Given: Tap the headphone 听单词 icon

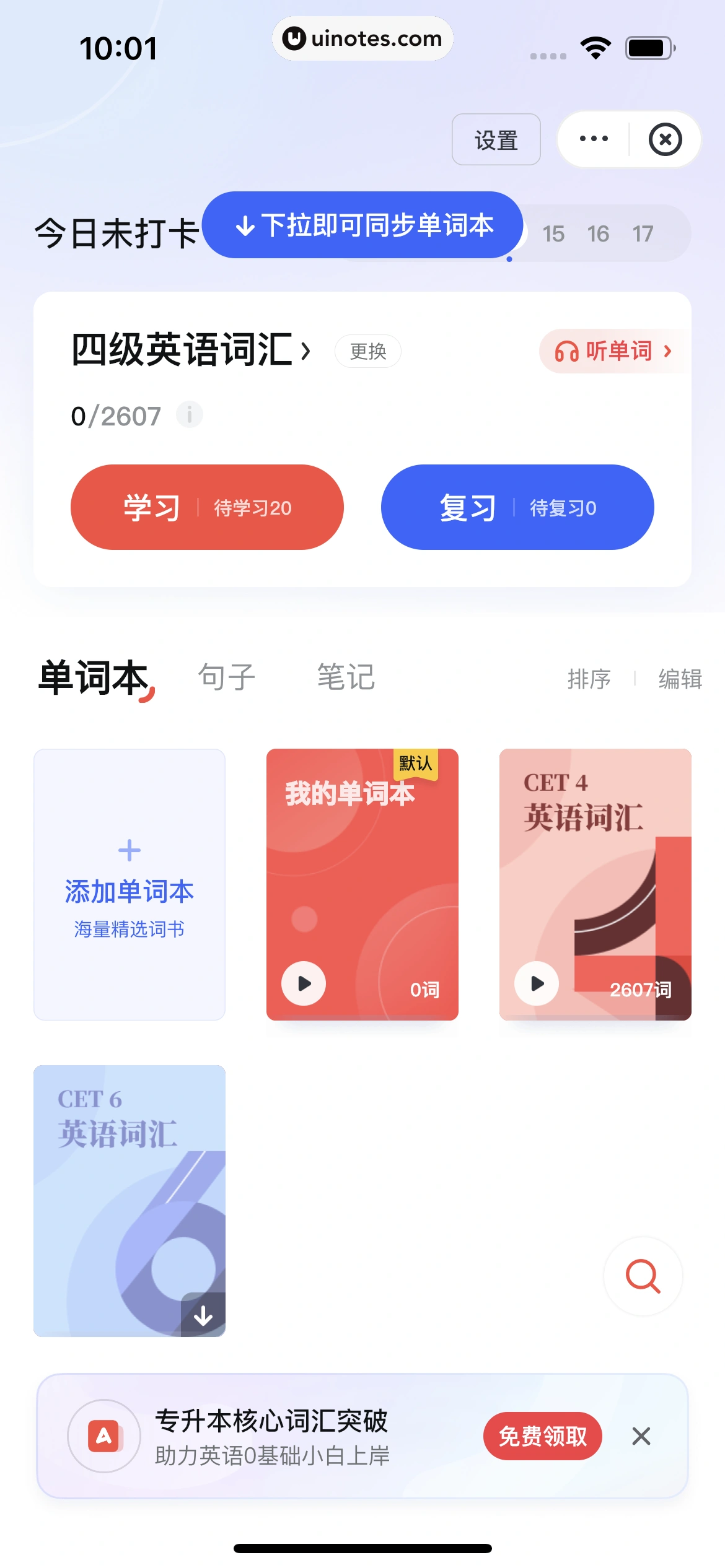Looking at the screenshot, I should click(567, 351).
